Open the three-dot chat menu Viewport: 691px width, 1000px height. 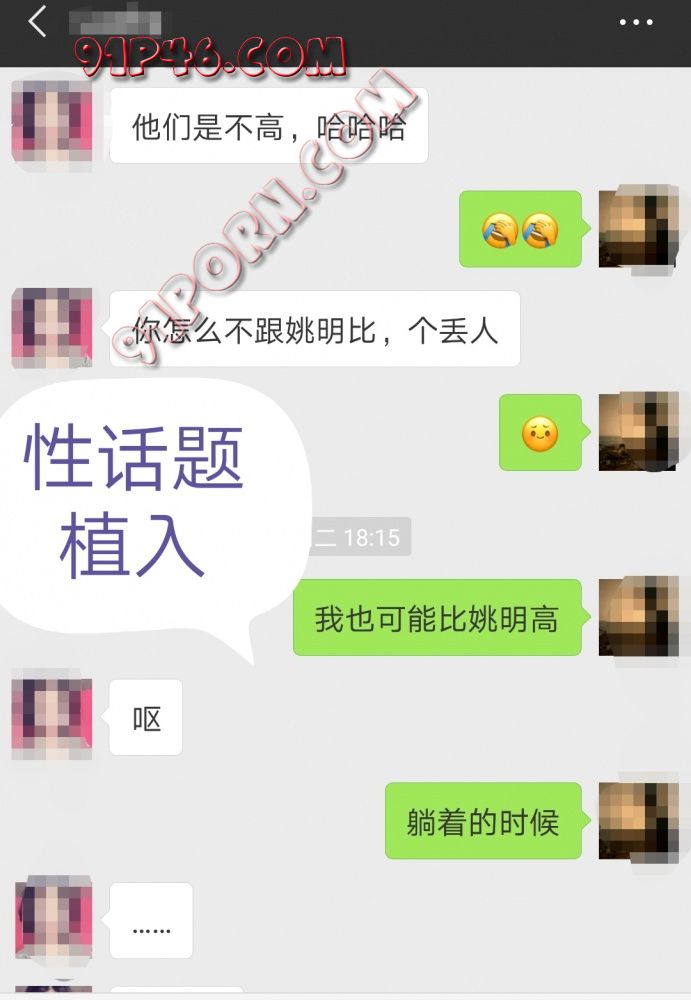pyautogui.click(x=636, y=22)
